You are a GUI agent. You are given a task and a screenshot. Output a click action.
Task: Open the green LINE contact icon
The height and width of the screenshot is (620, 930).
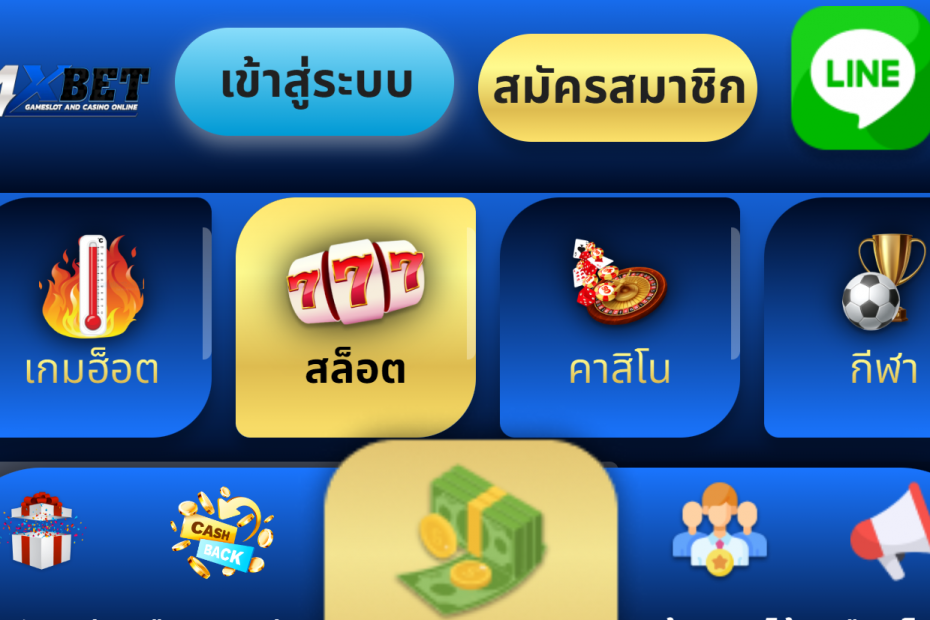(861, 78)
